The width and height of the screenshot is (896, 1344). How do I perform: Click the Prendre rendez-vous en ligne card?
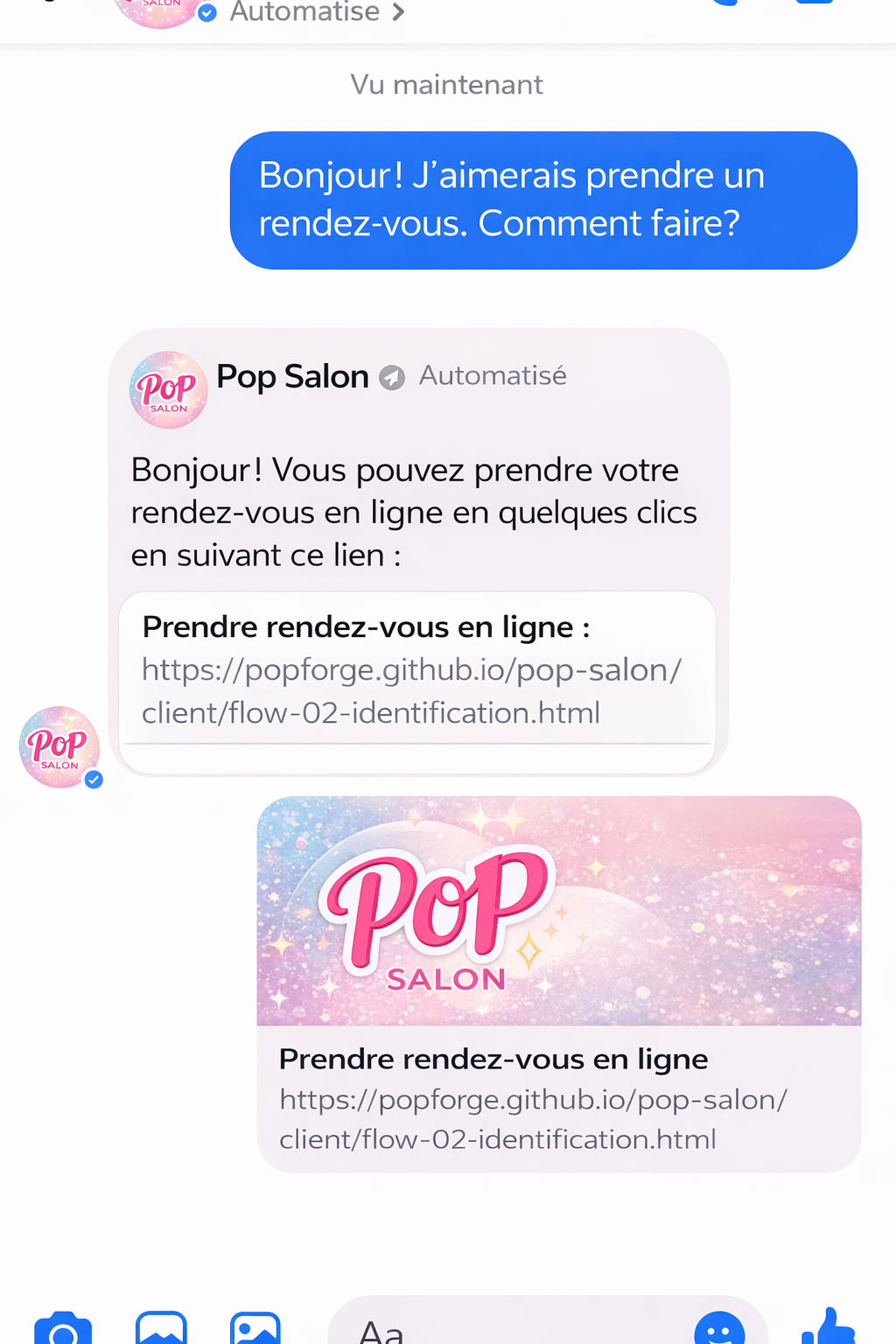(x=558, y=983)
